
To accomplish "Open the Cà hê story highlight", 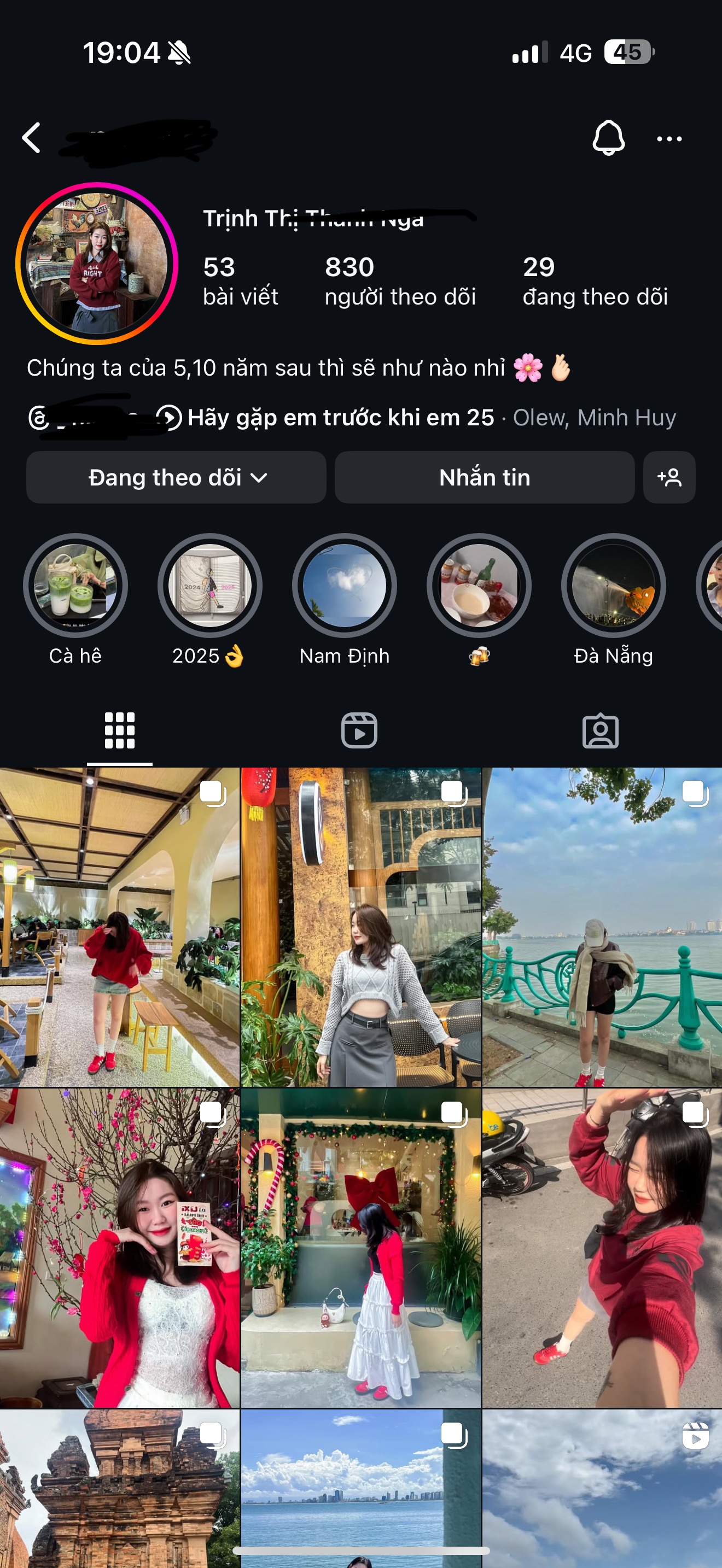I will coord(75,586).
